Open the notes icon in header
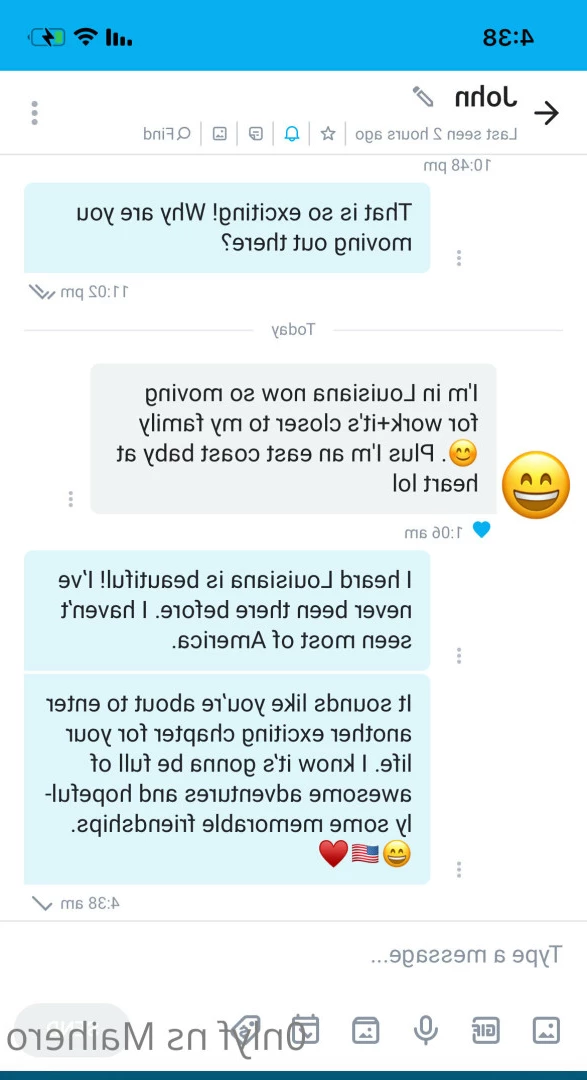The height and width of the screenshot is (1080, 587). point(256,134)
